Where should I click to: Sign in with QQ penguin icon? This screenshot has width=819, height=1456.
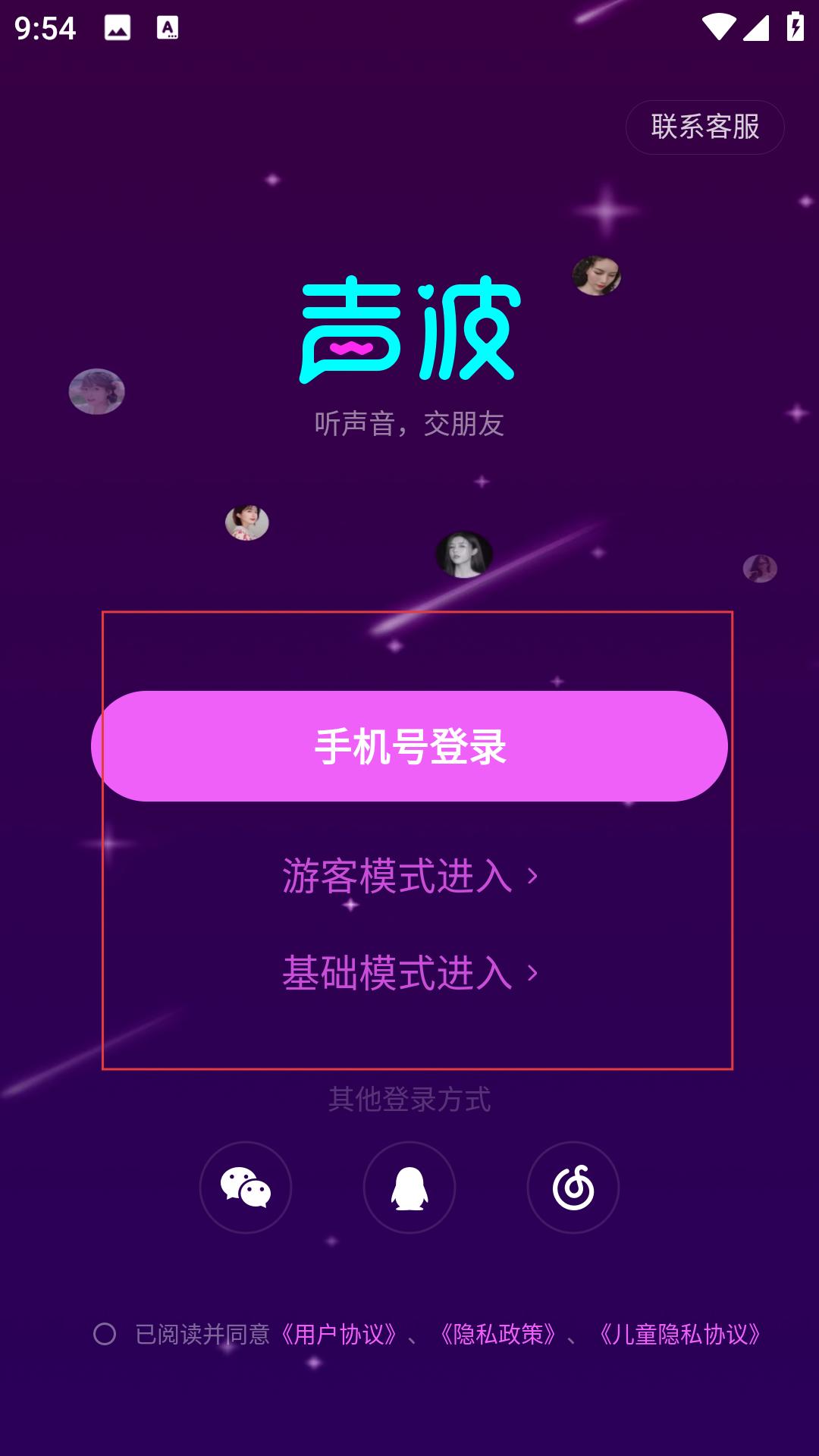pyautogui.click(x=409, y=1188)
